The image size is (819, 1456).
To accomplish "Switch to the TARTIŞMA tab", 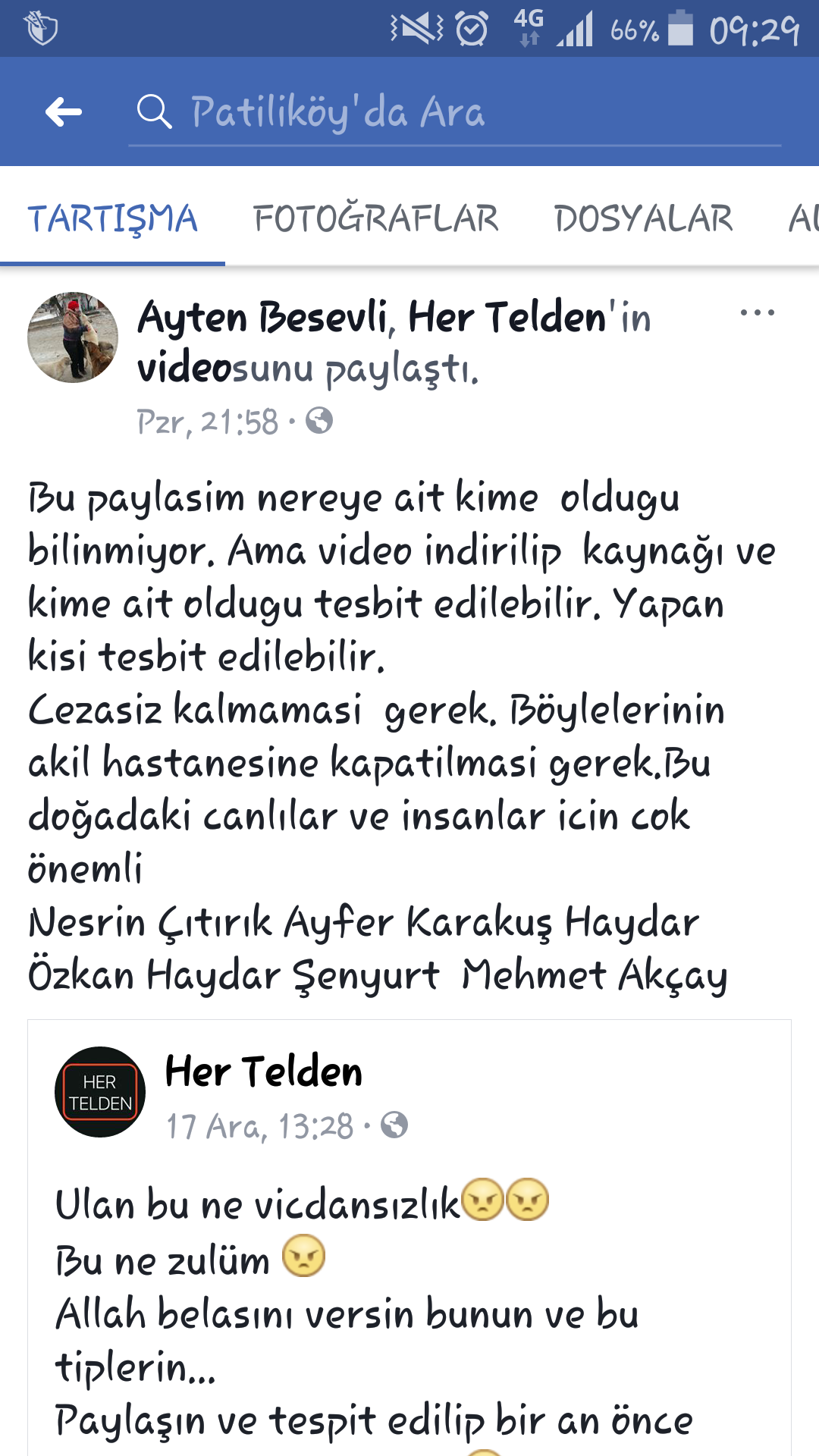I will click(112, 218).
